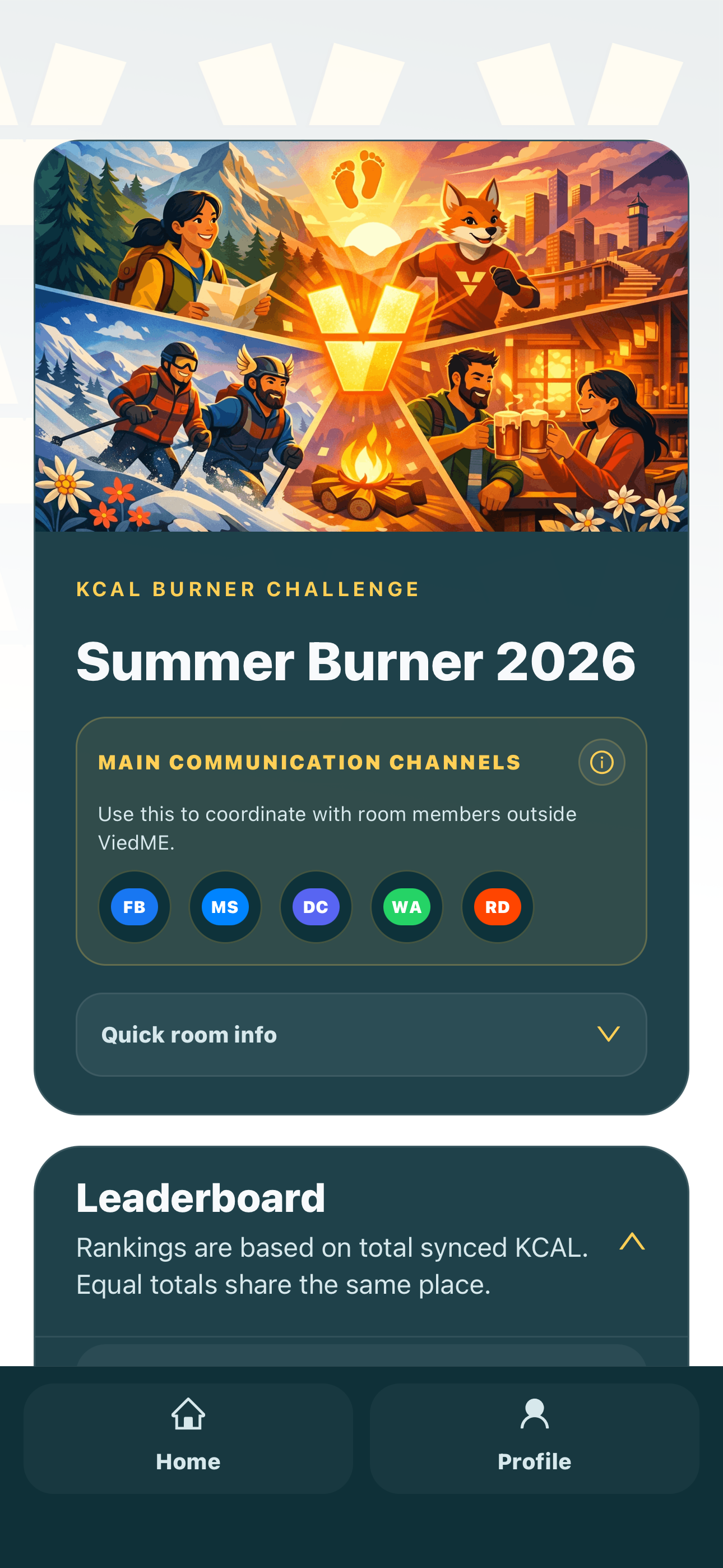Open the communication channels info icon
Viewport: 723px width, 1568px height.
(x=601, y=762)
